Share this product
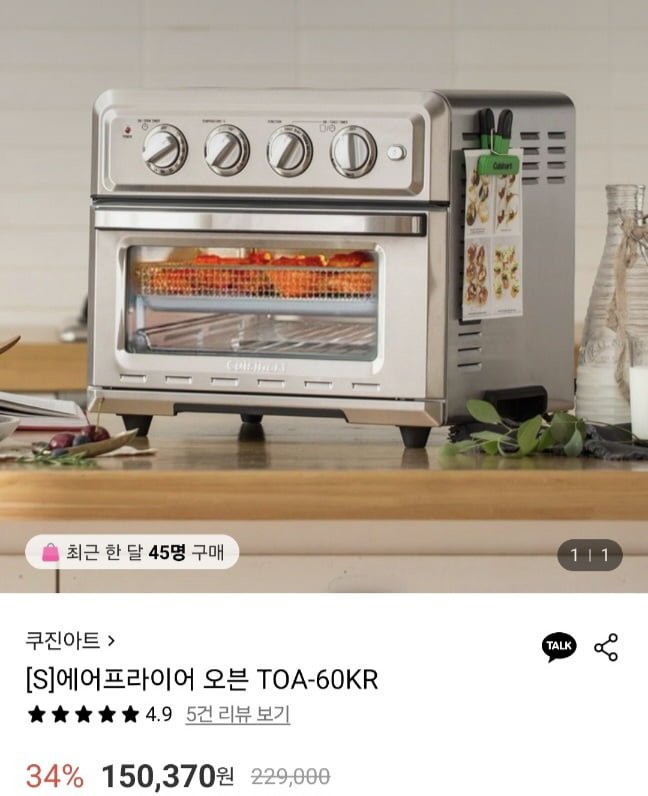 click(606, 647)
